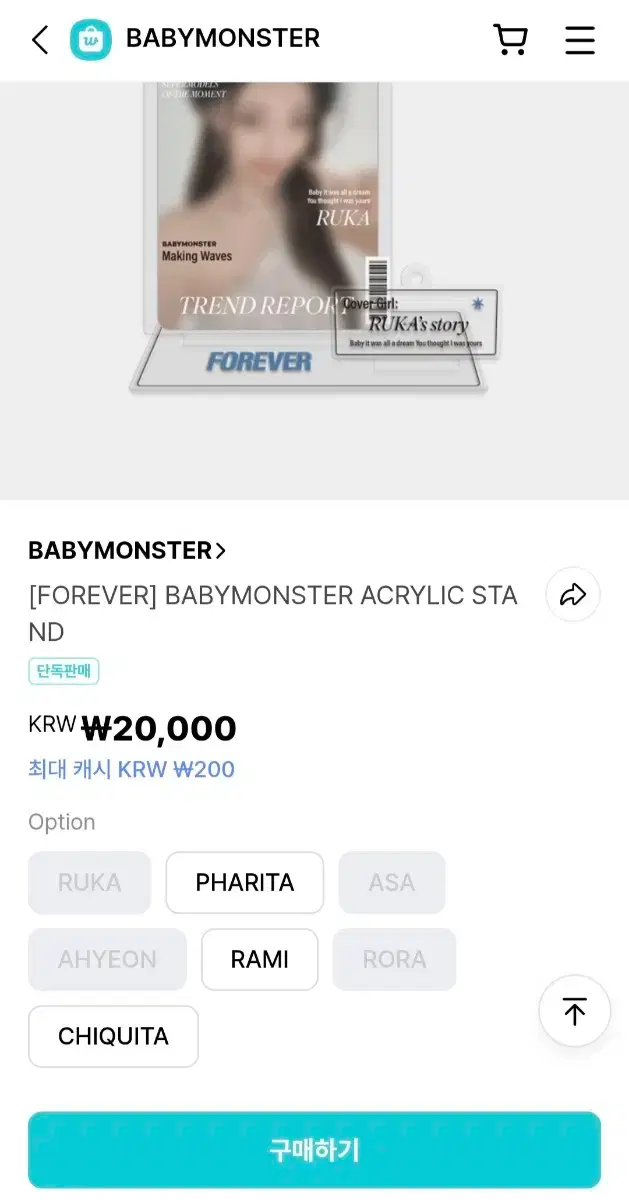Choose the RAMI option
The height and width of the screenshot is (1200, 629).
(260, 959)
